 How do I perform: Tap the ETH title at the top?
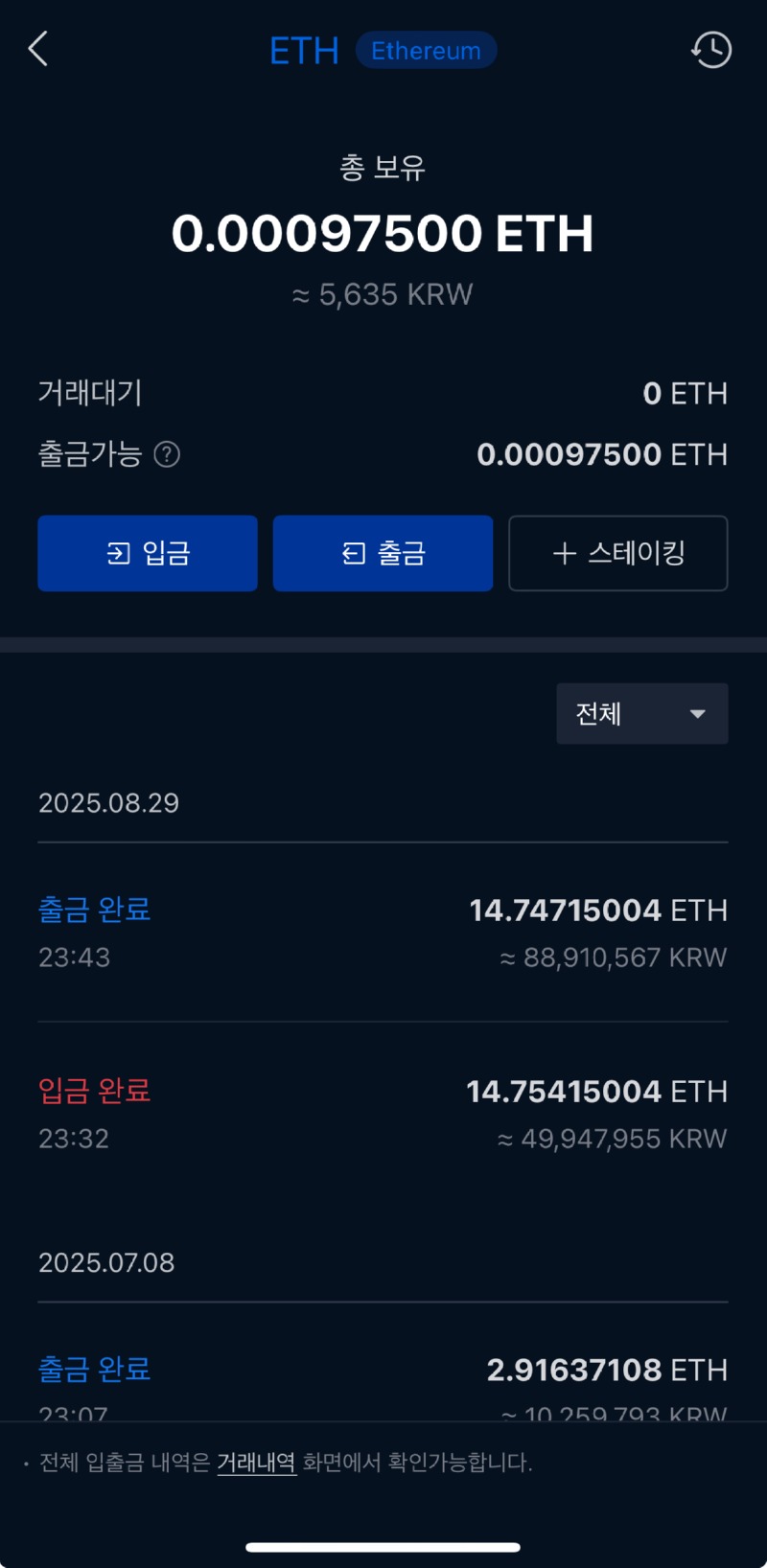[304, 51]
